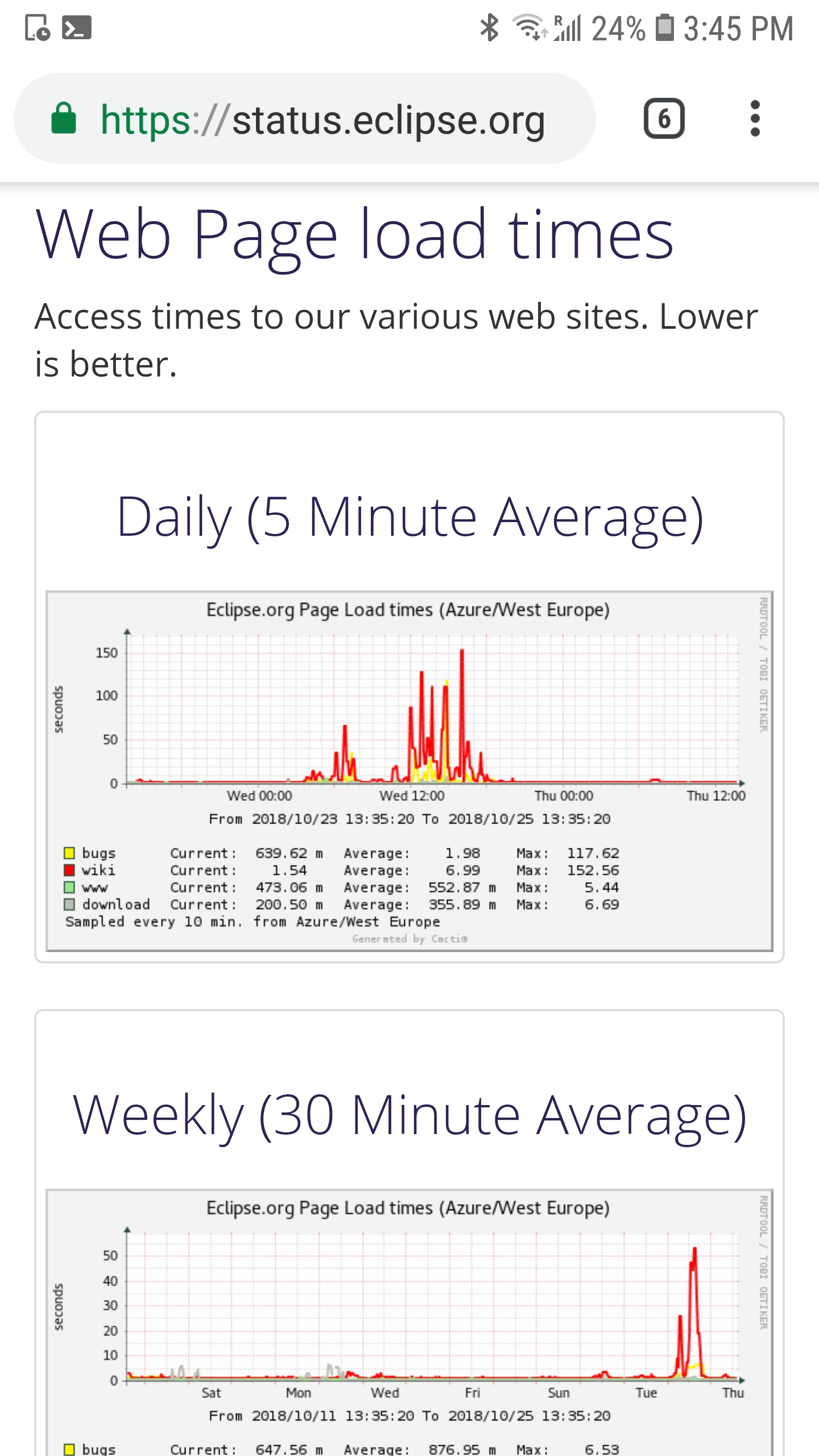Open Chrome's overflow menu
819x1456 pixels.
pos(755,119)
